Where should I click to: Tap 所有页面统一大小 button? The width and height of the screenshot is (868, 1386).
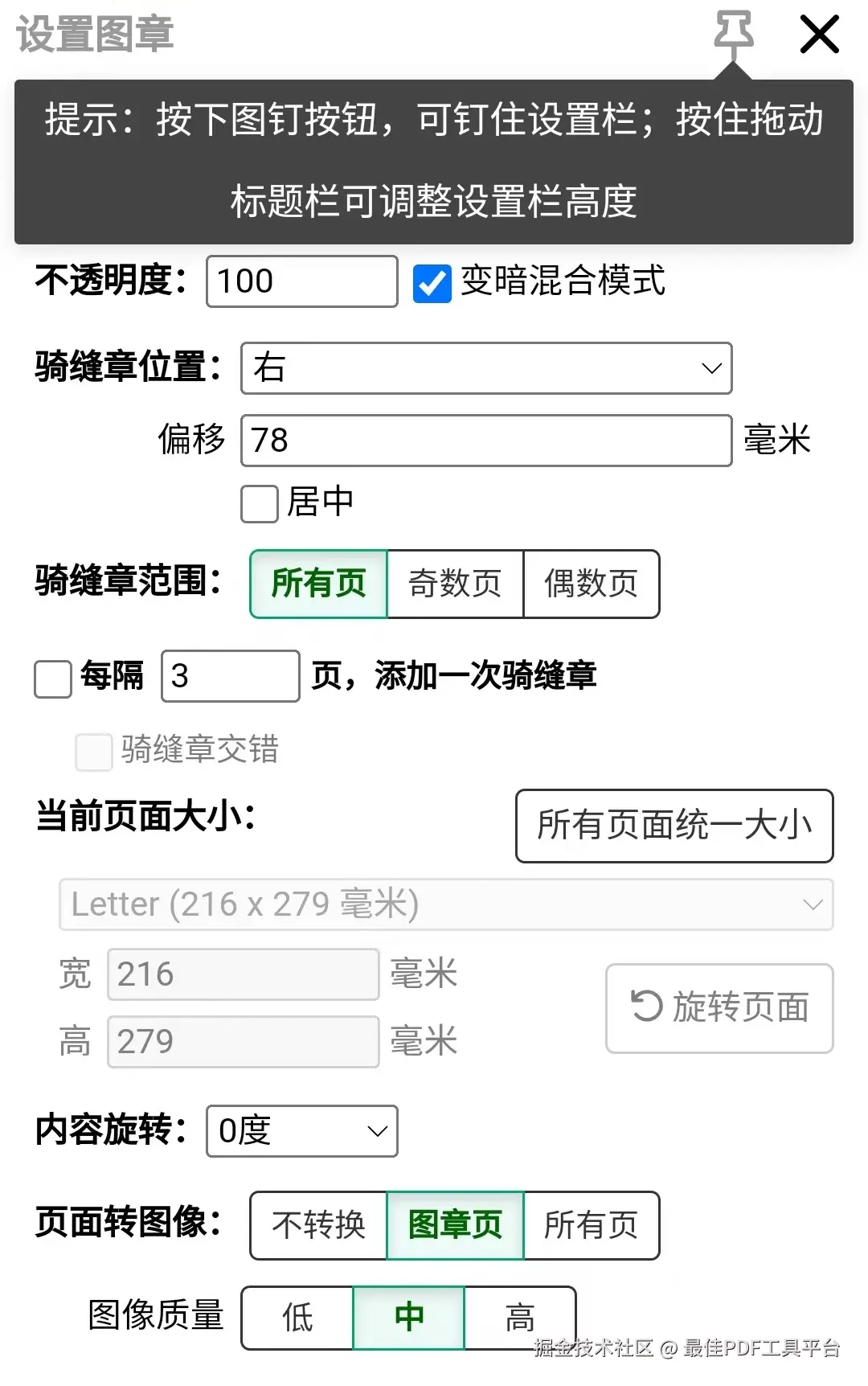(x=674, y=826)
